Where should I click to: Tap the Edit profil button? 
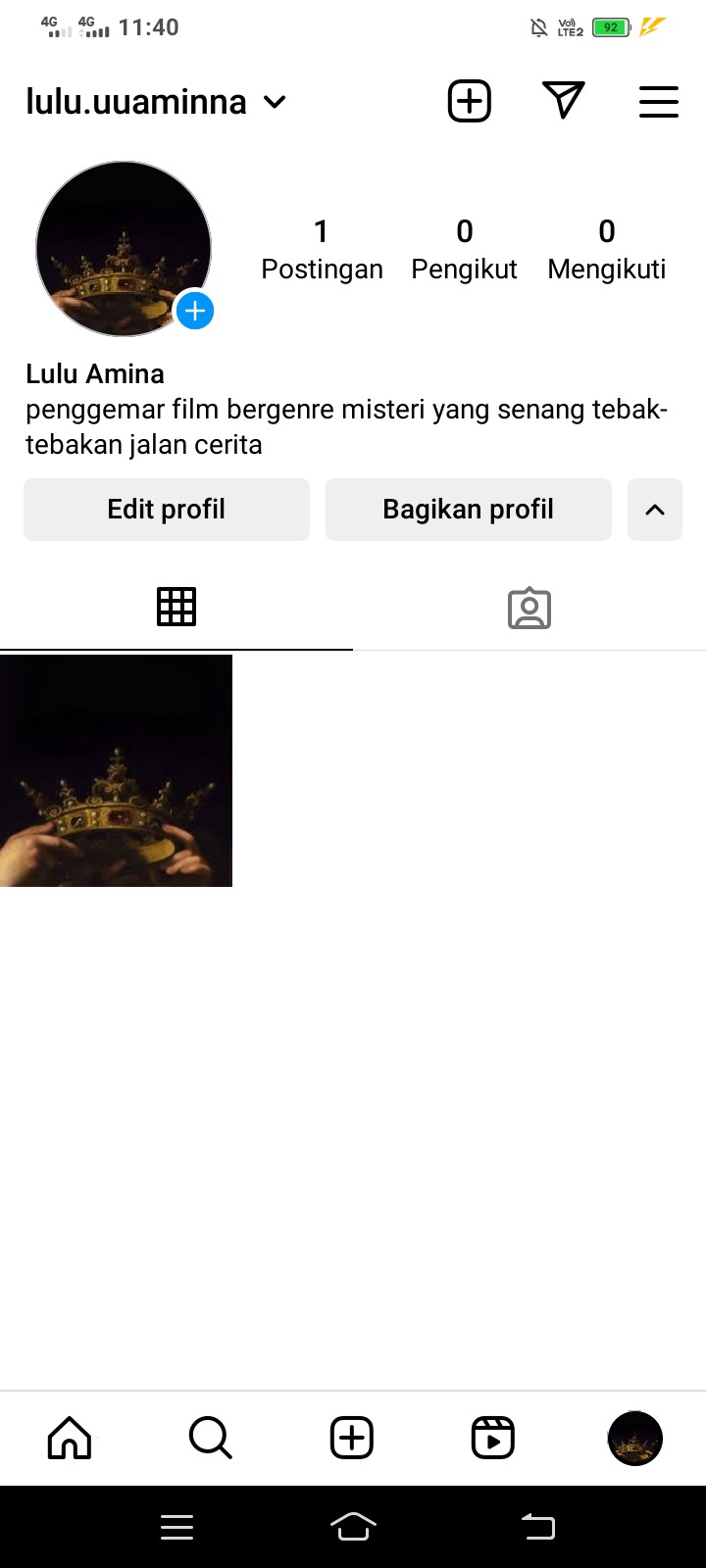[x=167, y=510]
